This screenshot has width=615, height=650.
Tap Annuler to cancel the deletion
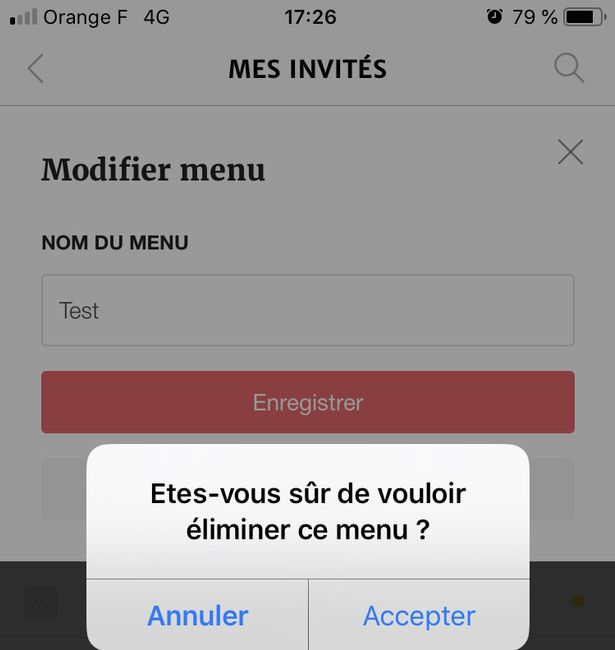[197, 615]
